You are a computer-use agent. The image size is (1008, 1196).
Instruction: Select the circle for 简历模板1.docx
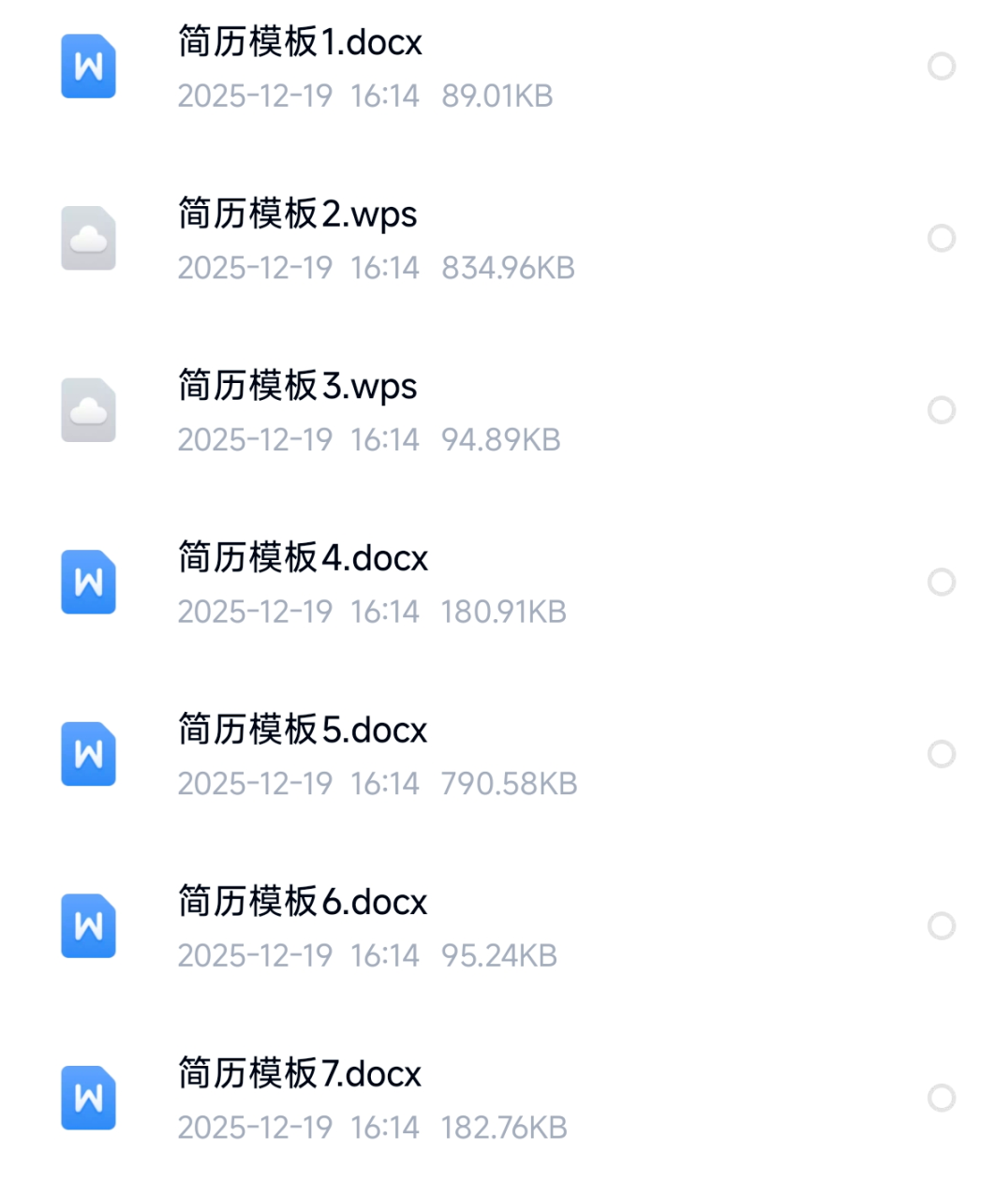941,66
